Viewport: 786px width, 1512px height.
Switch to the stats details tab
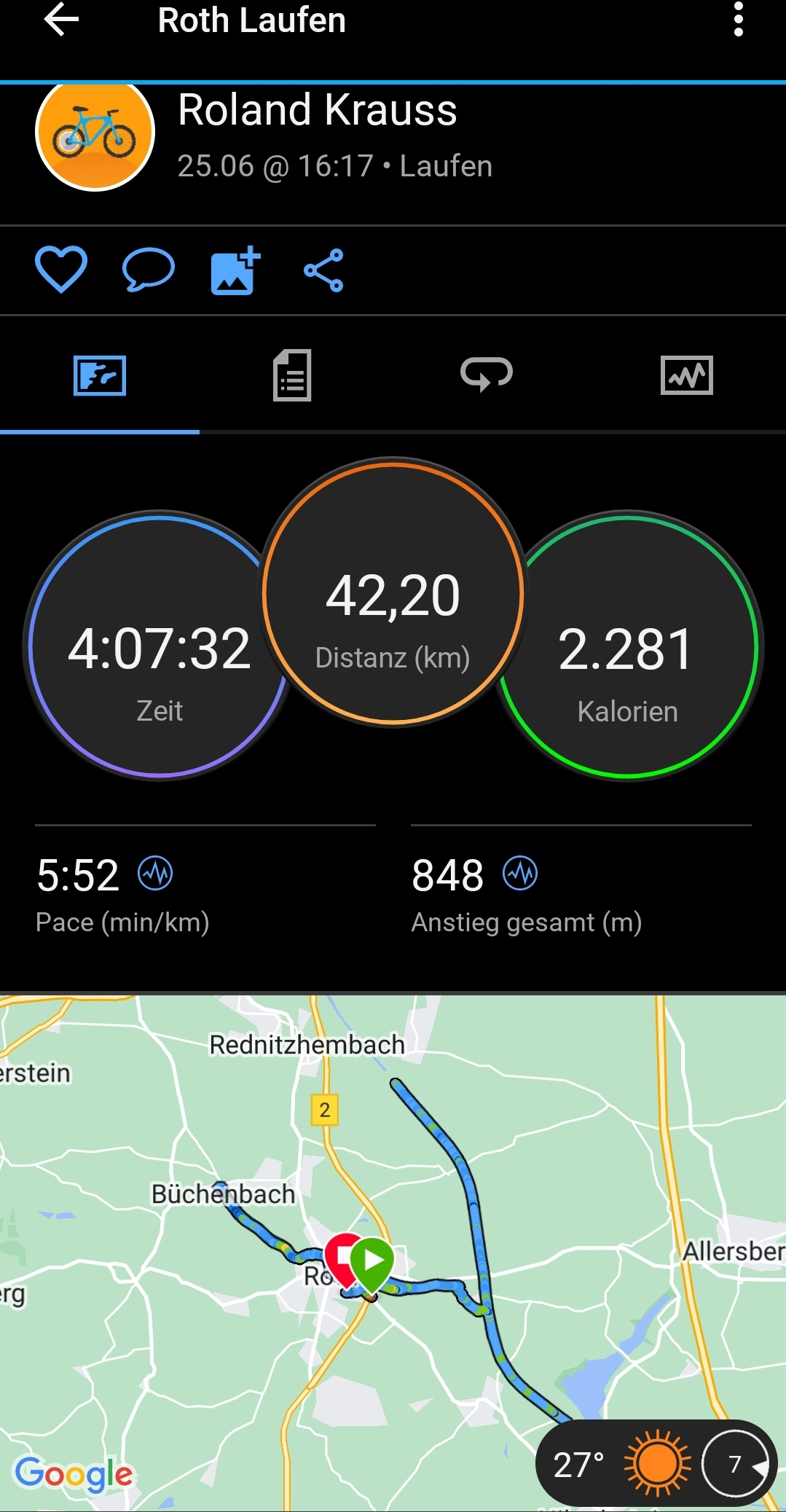[292, 375]
